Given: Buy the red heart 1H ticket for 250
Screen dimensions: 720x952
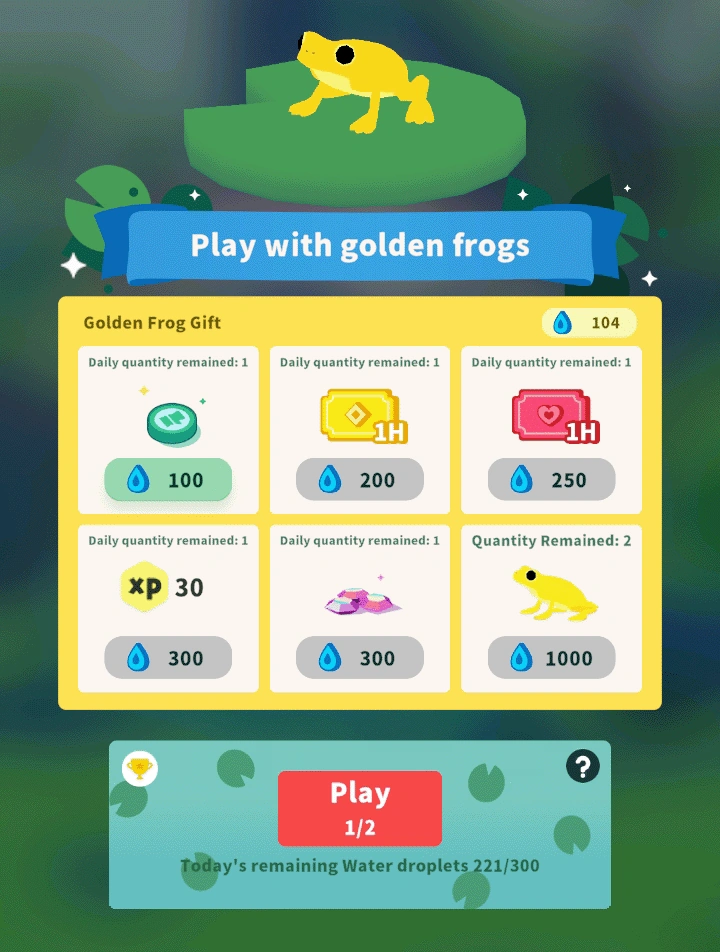Looking at the screenshot, I should pyautogui.click(x=551, y=480).
